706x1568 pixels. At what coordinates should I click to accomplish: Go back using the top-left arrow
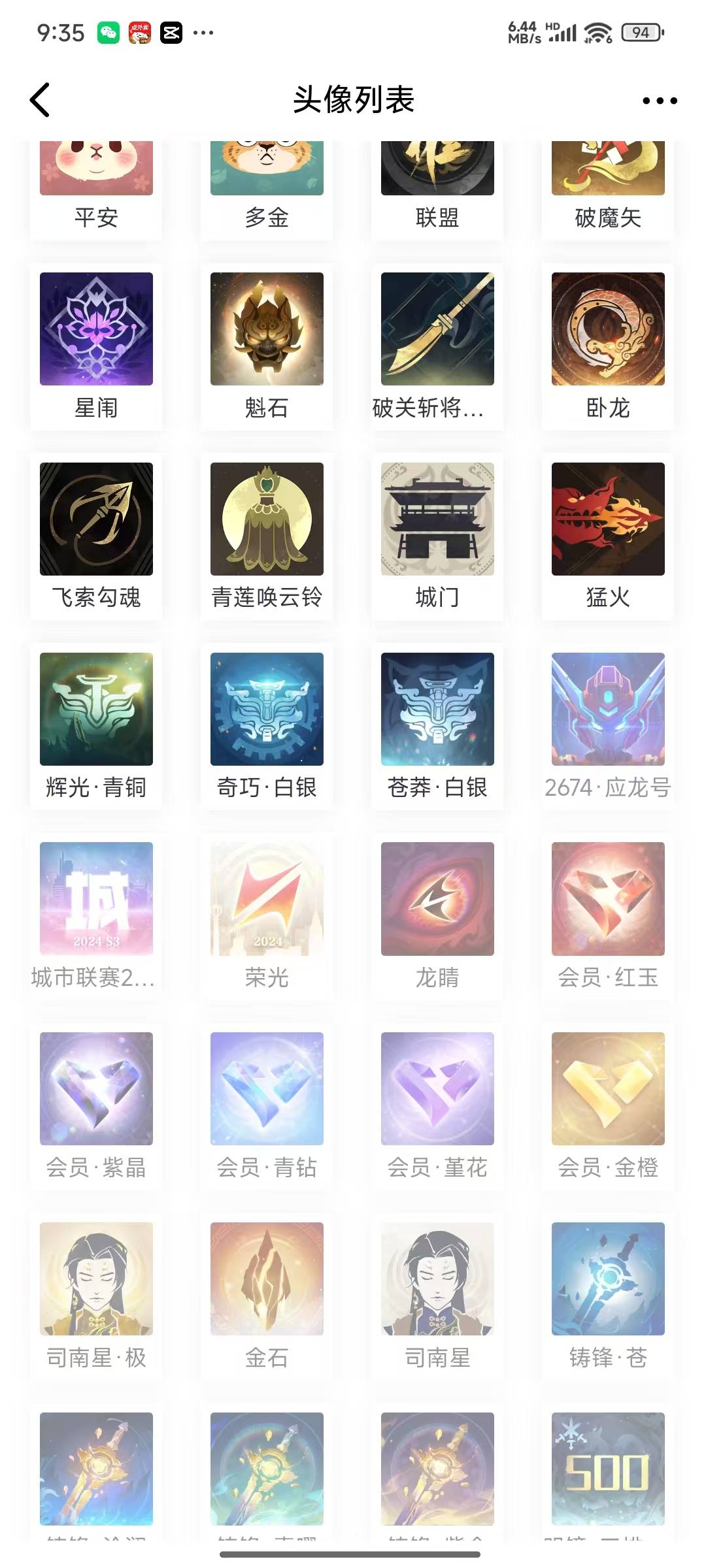click(x=40, y=100)
